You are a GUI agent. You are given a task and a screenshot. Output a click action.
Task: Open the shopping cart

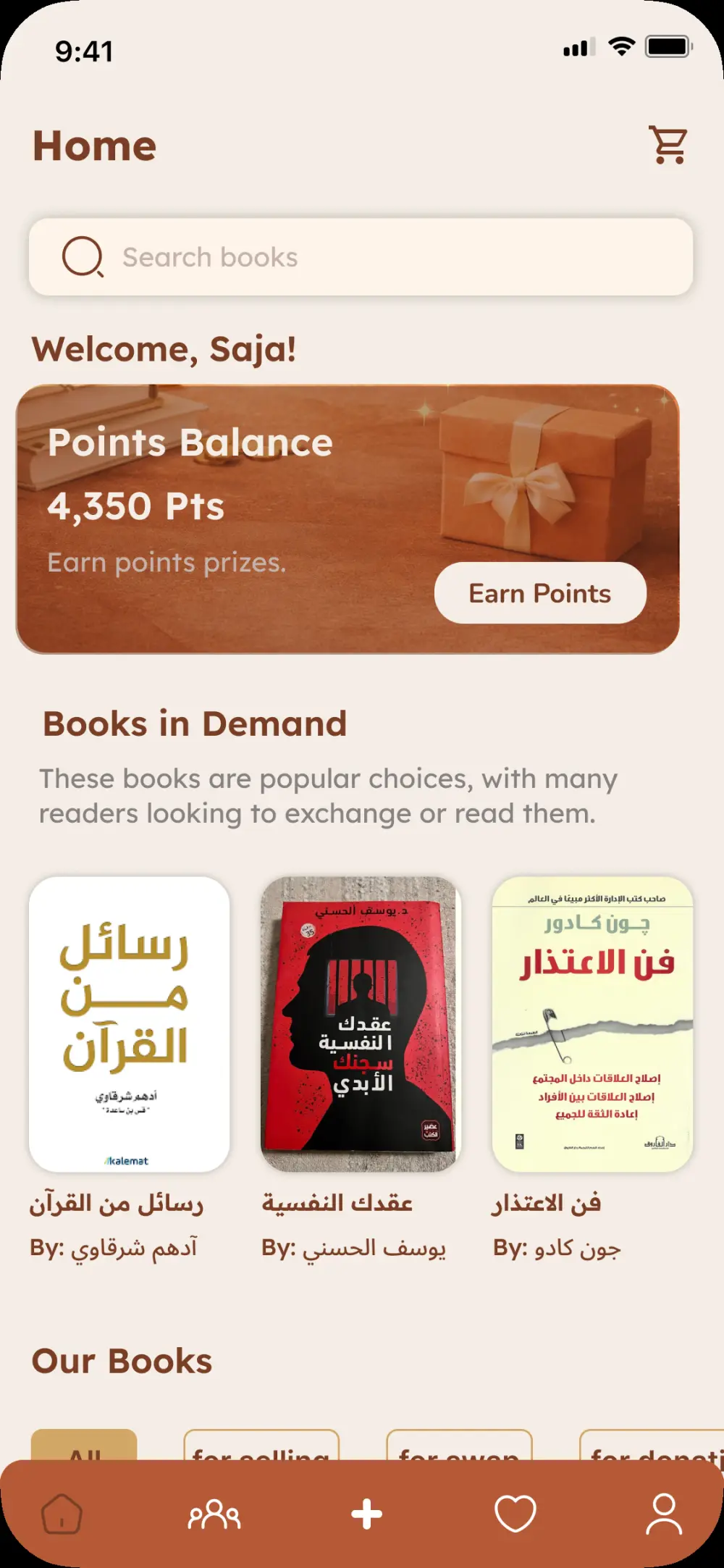point(668,145)
